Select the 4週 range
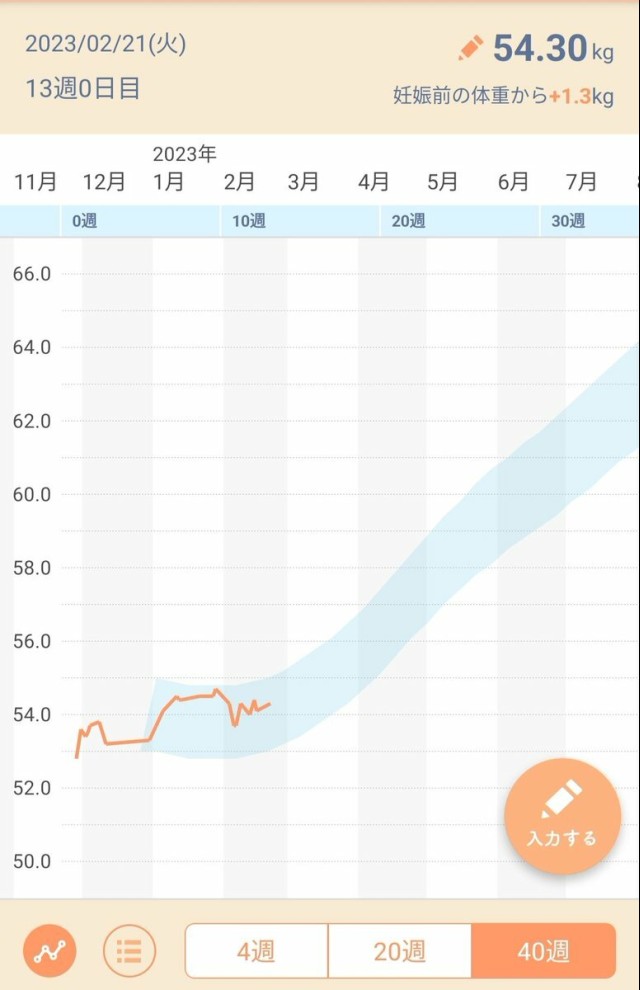Screen dimensions: 640x990 (x=256, y=950)
